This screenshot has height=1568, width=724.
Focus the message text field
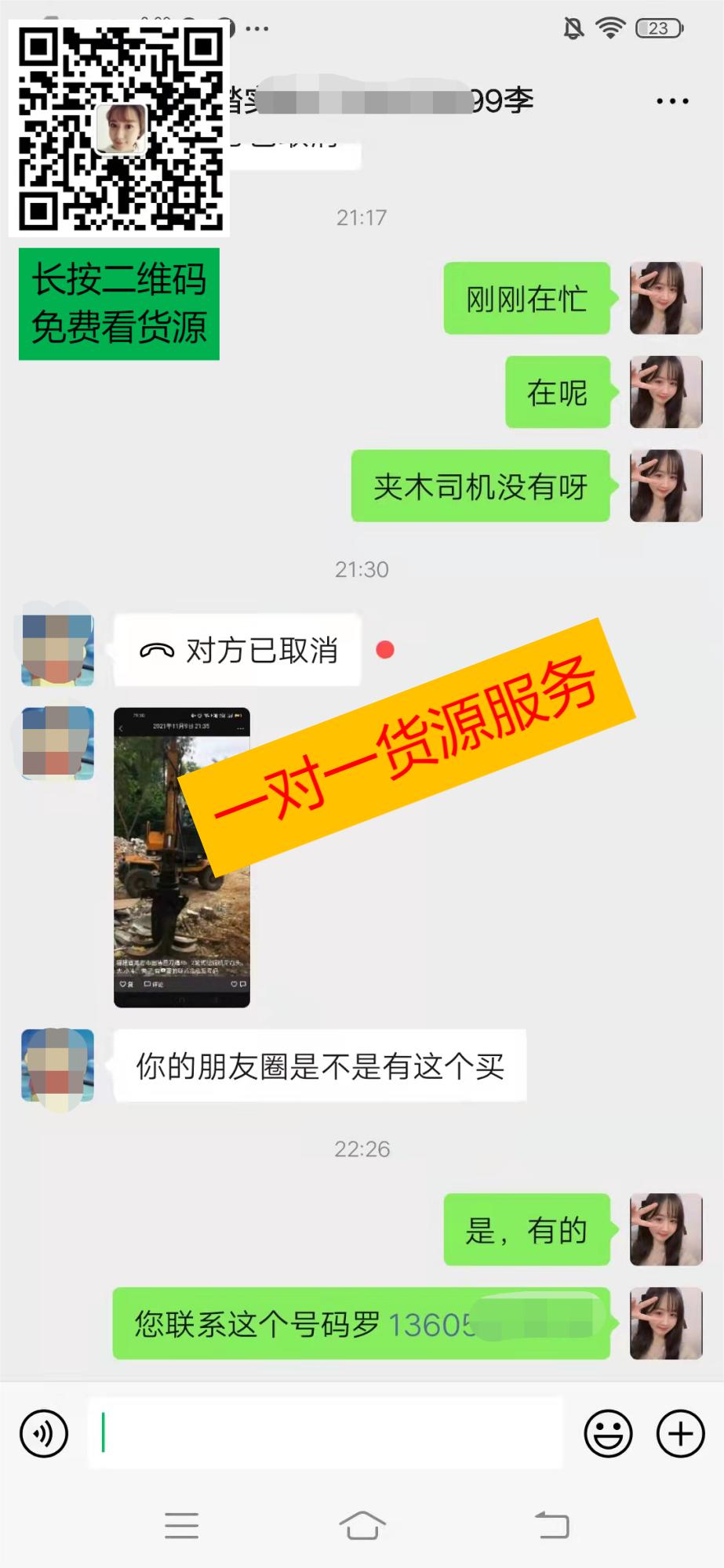325,1433
